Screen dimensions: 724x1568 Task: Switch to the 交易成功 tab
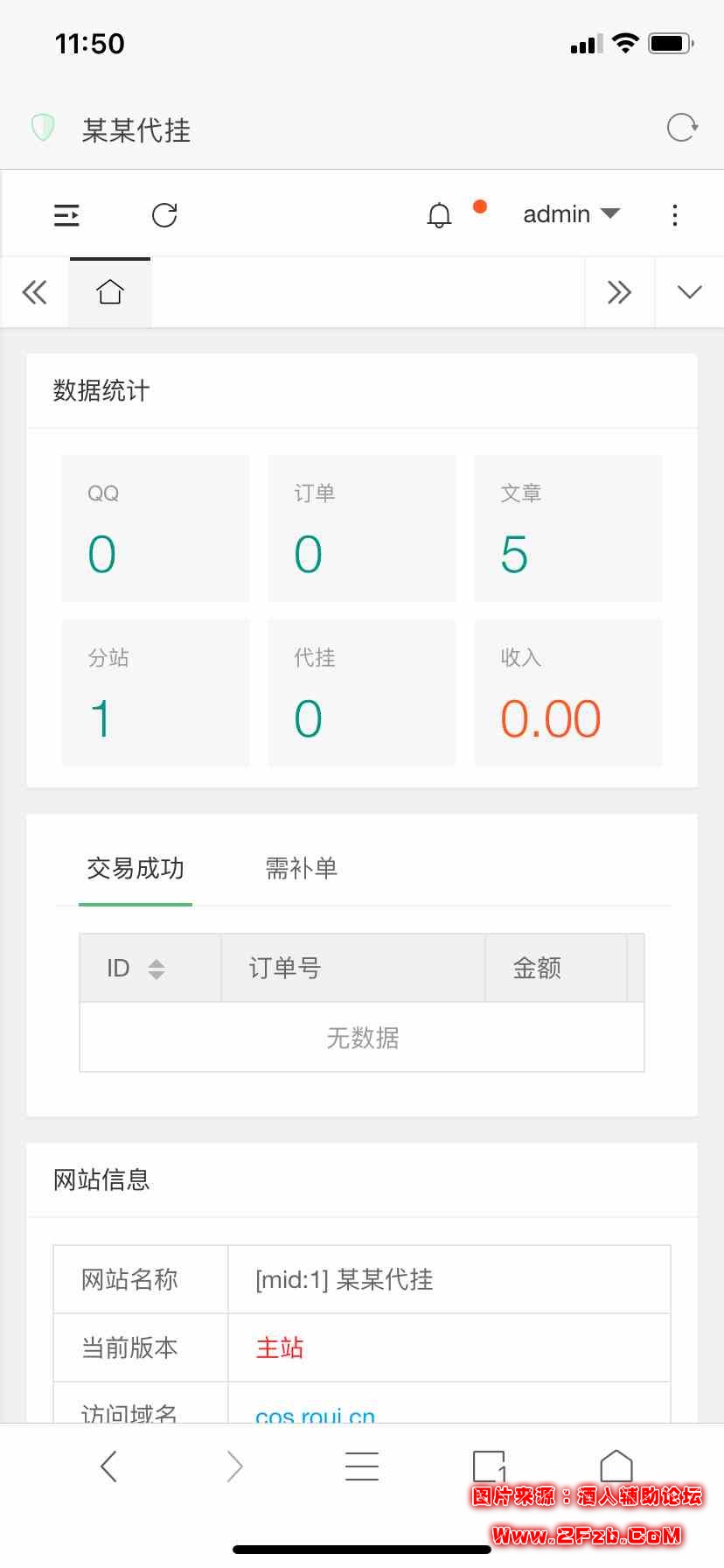point(136,869)
